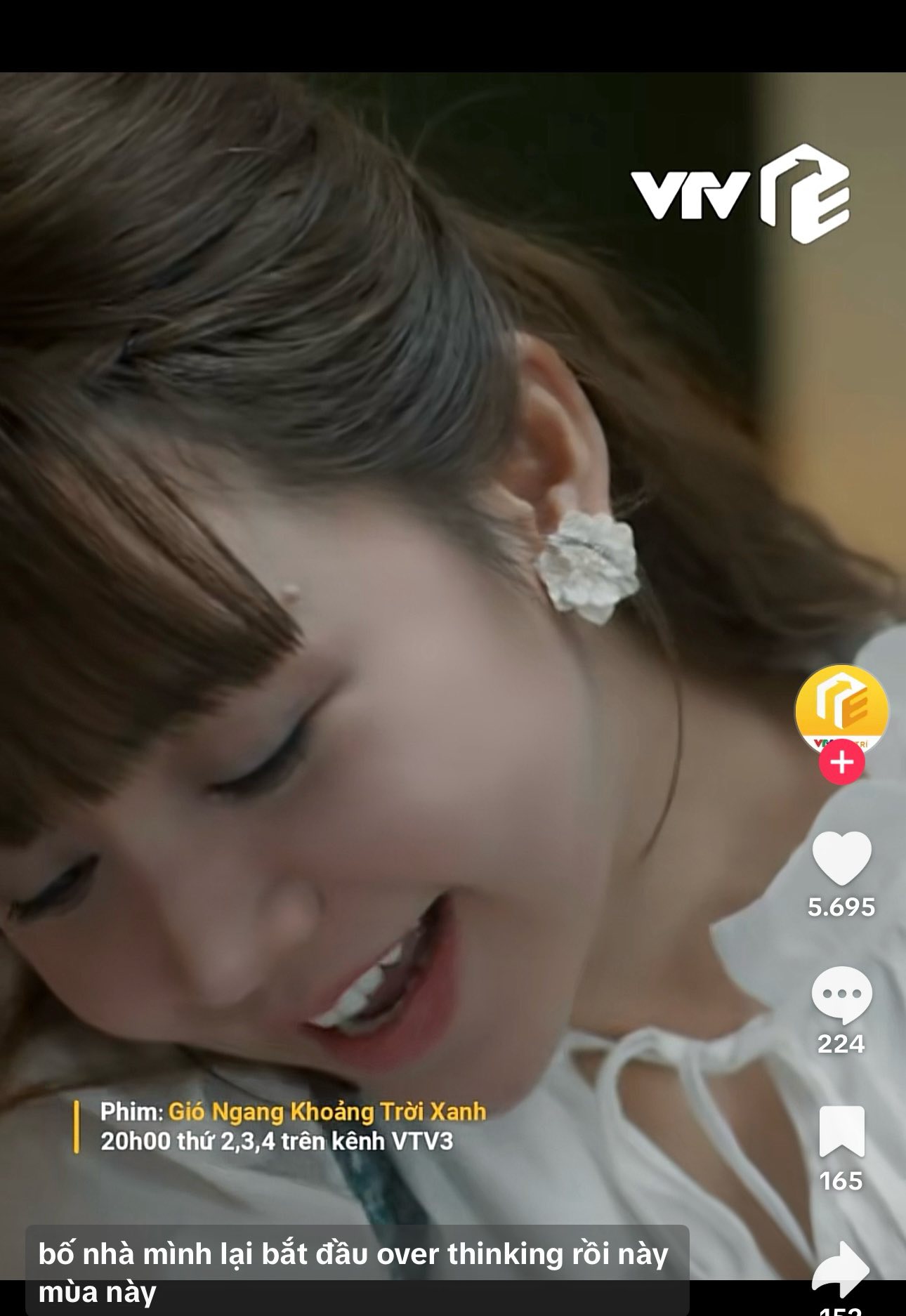Like this video
This screenshot has height=1316, width=906.
point(841,858)
